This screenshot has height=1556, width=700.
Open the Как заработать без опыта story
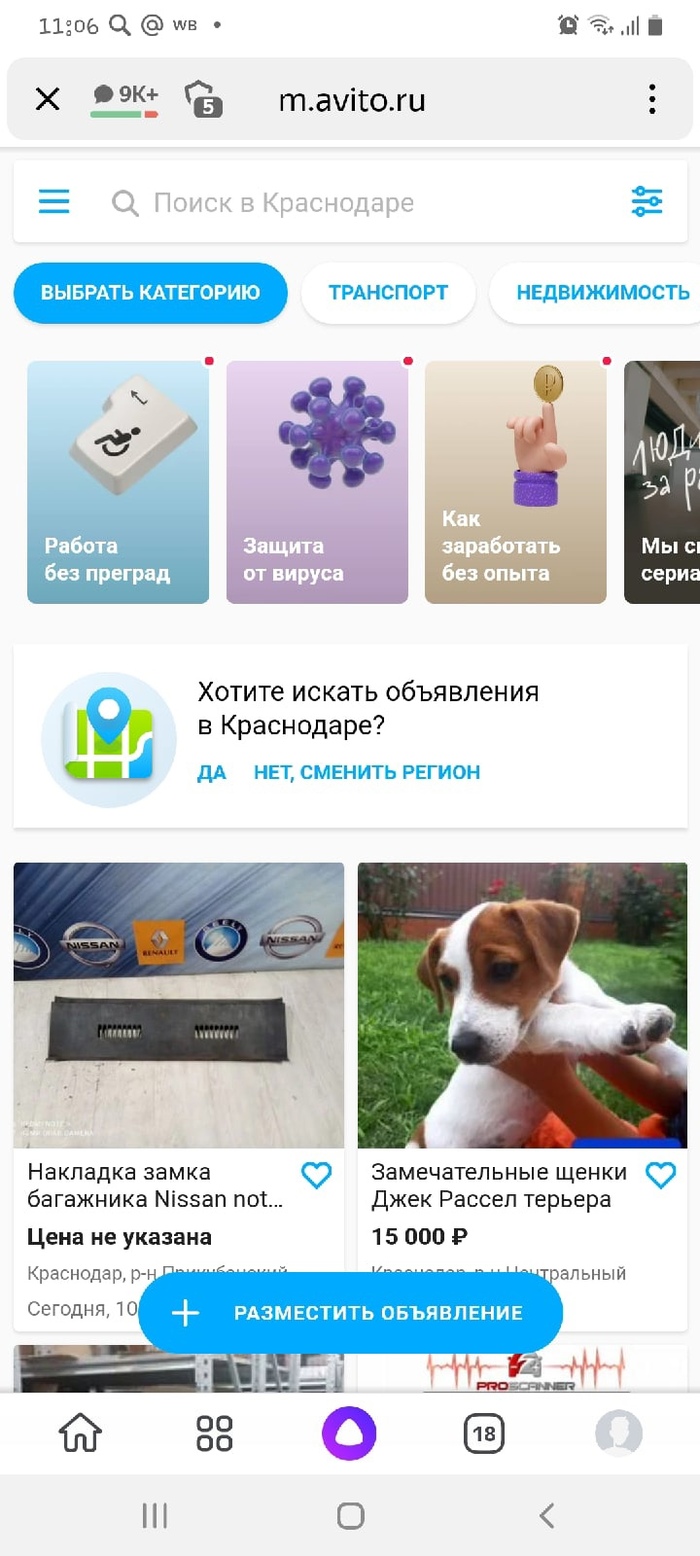pyautogui.click(x=515, y=482)
